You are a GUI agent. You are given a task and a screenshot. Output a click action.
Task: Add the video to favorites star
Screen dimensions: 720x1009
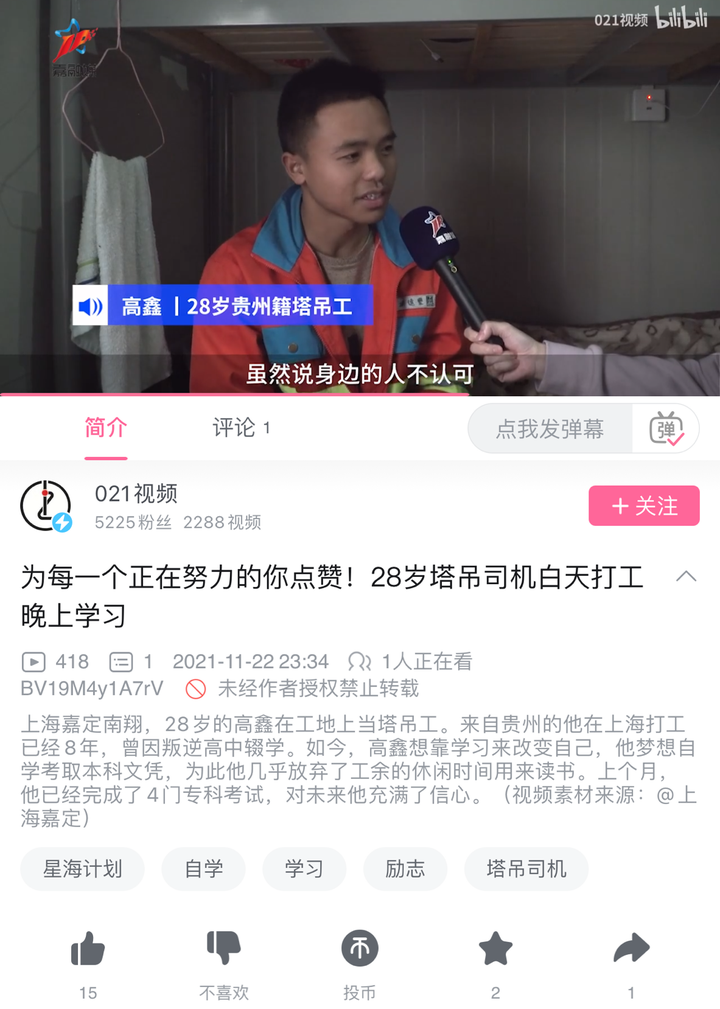(495, 949)
